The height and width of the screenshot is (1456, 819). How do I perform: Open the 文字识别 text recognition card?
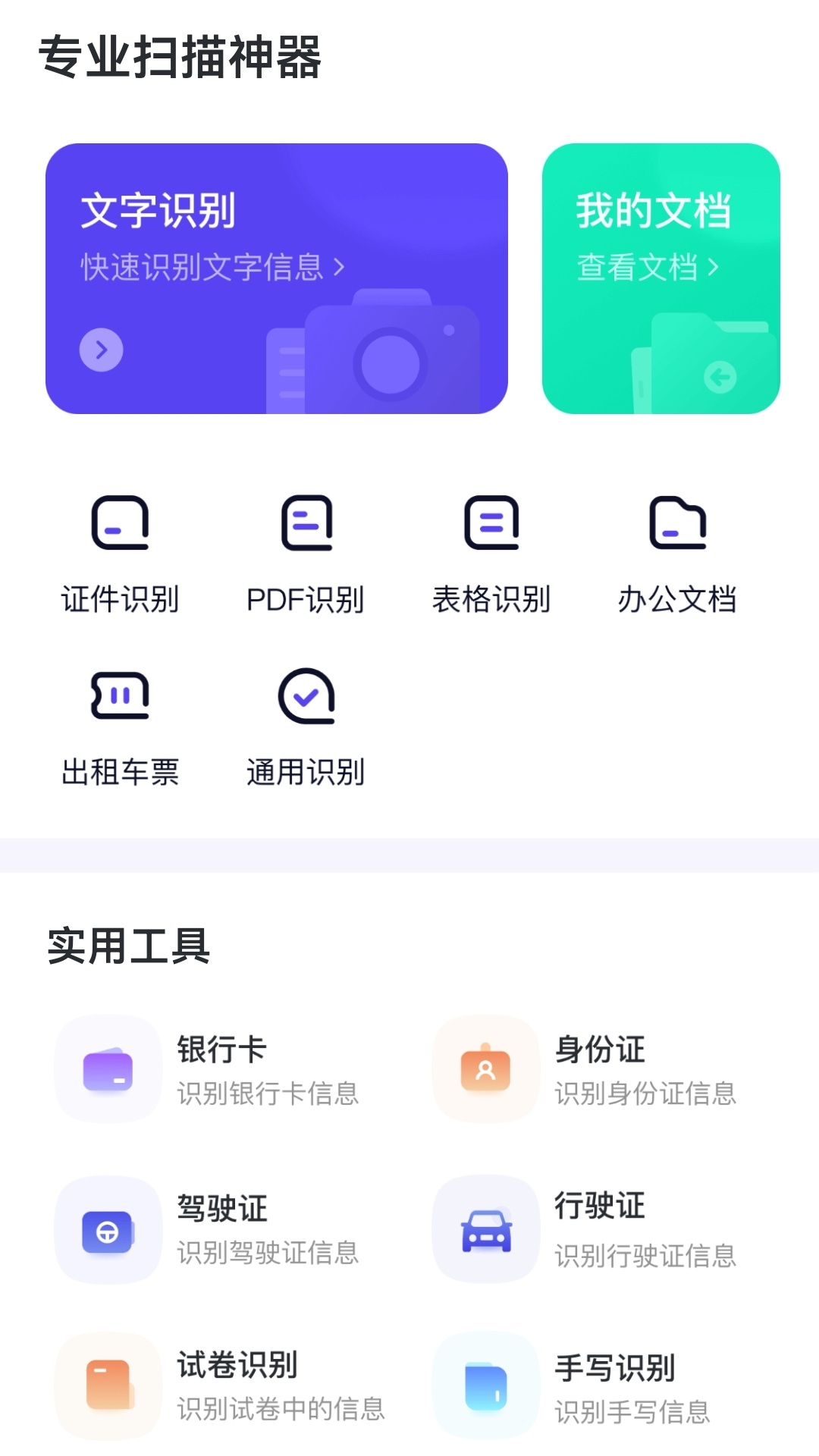pyautogui.click(x=276, y=278)
